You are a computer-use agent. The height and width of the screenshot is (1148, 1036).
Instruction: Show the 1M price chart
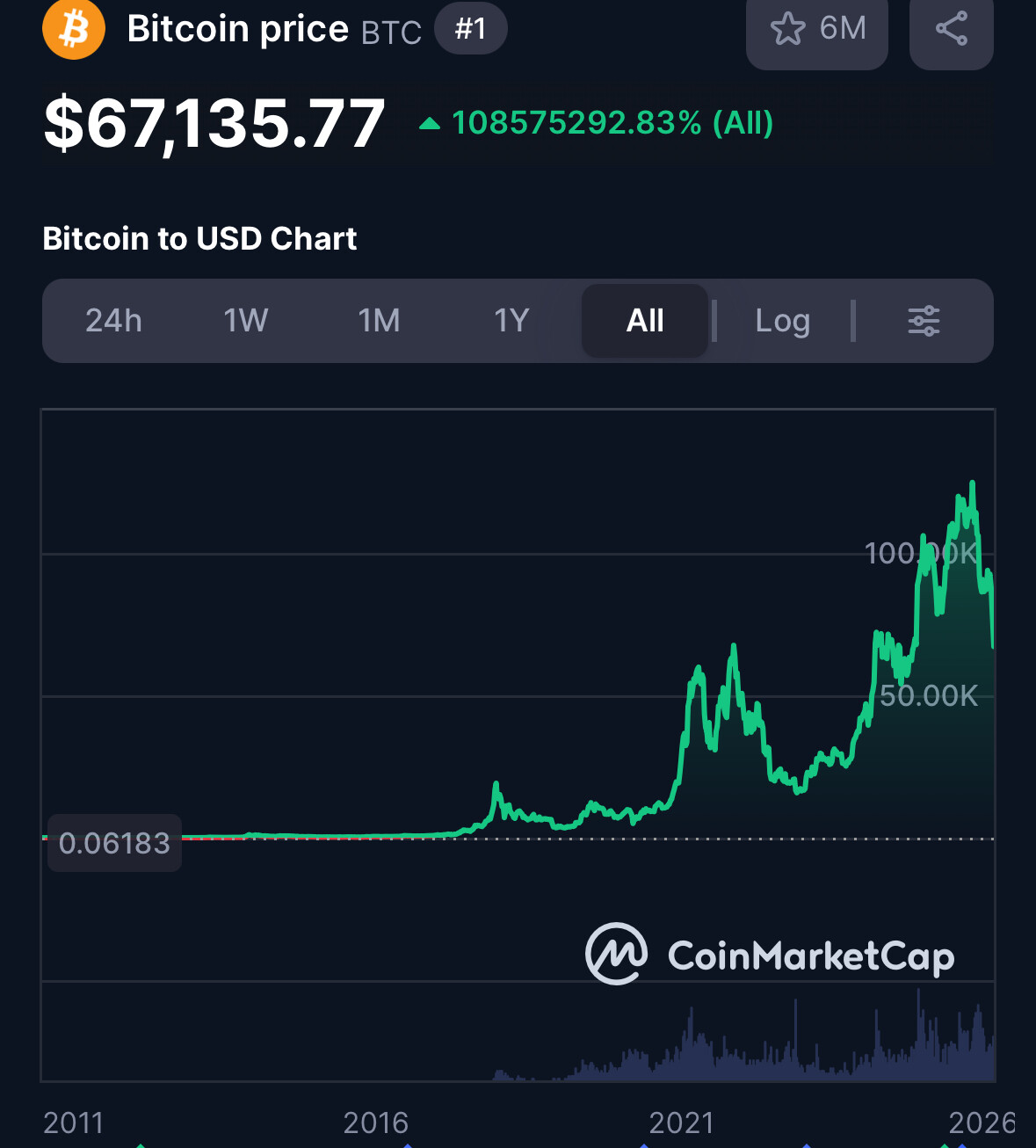tap(379, 321)
